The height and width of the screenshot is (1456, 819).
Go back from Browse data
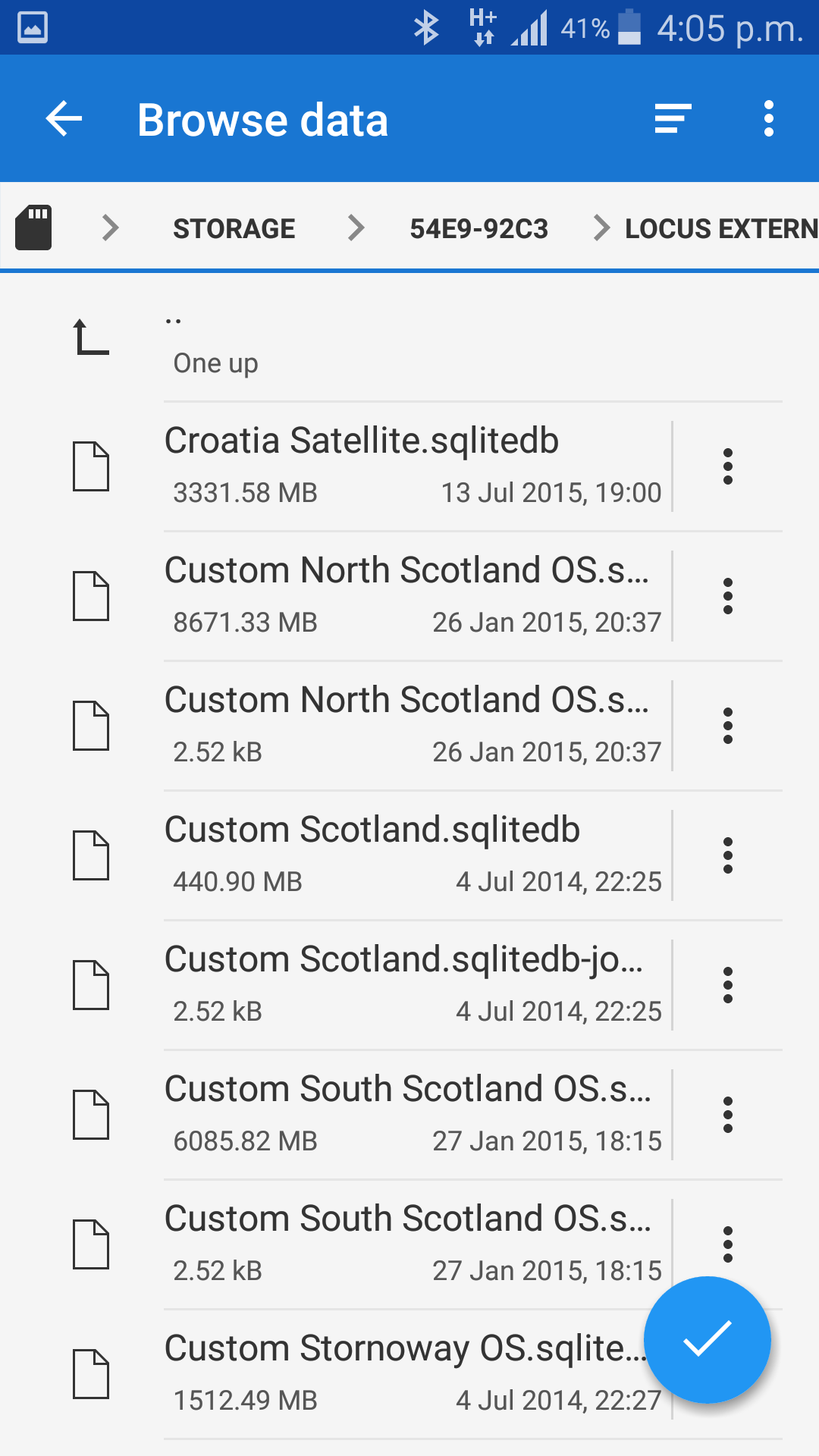(64, 119)
